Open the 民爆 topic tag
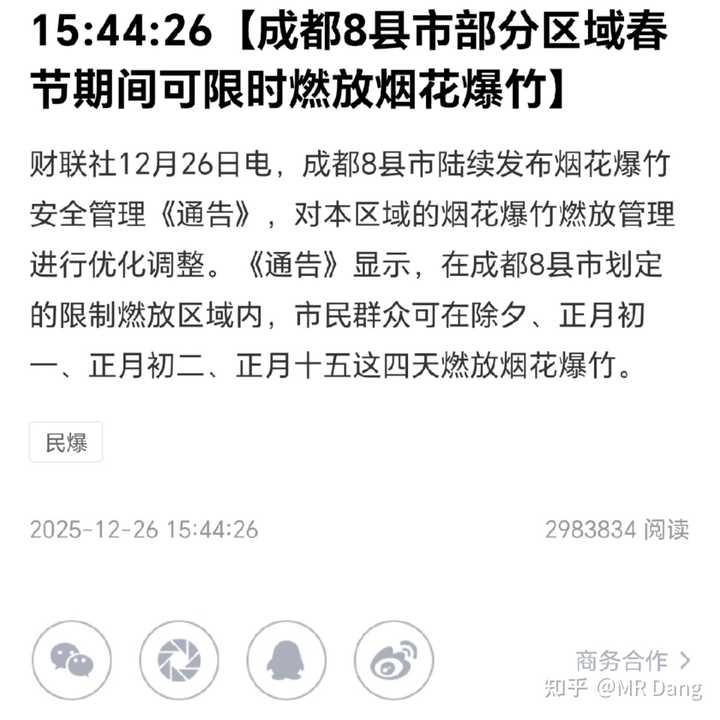Image resolution: width=720 pixels, height=720 pixels. [x=66, y=443]
